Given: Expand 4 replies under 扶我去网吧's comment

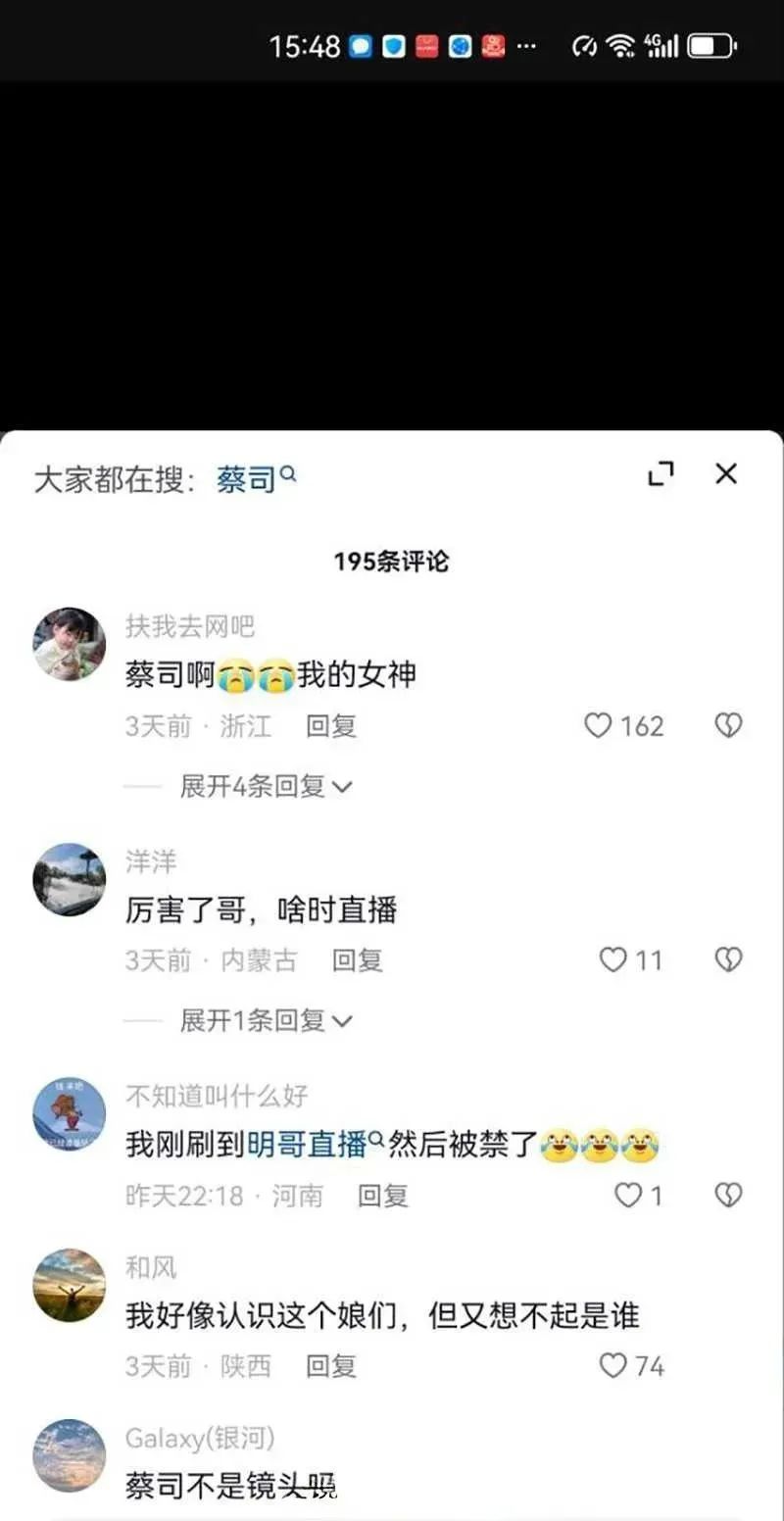Looking at the screenshot, I should tap(265, 786).
